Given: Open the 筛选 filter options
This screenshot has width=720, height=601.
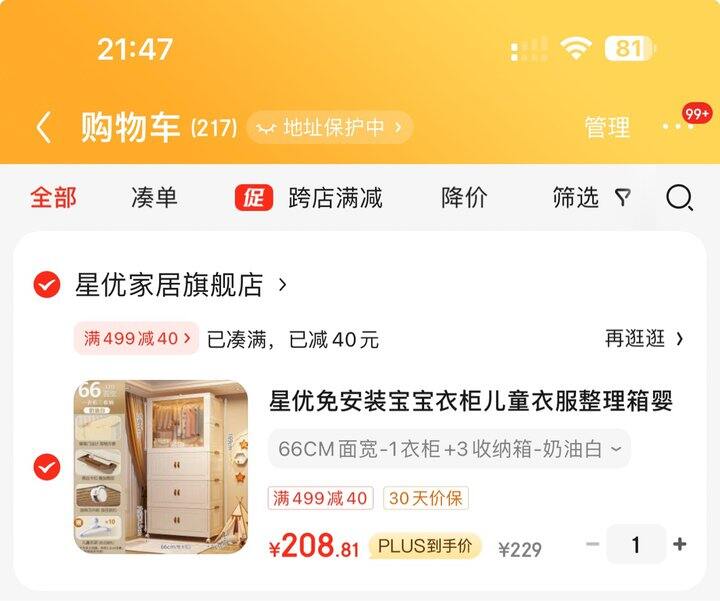Looking at the screenshot, I should [591, 198].
